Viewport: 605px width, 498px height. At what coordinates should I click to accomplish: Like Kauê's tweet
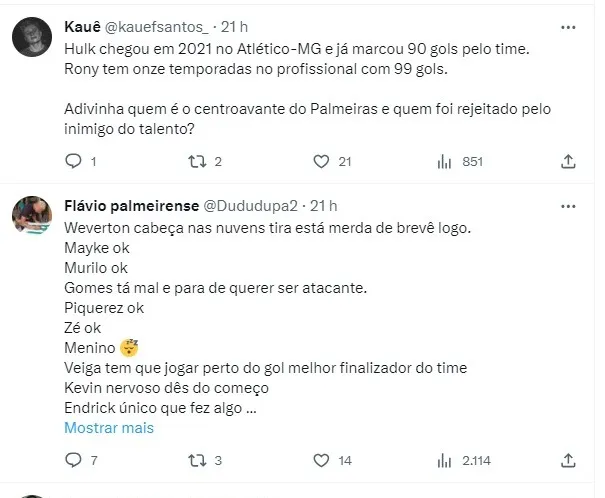[x=321, y=161]
